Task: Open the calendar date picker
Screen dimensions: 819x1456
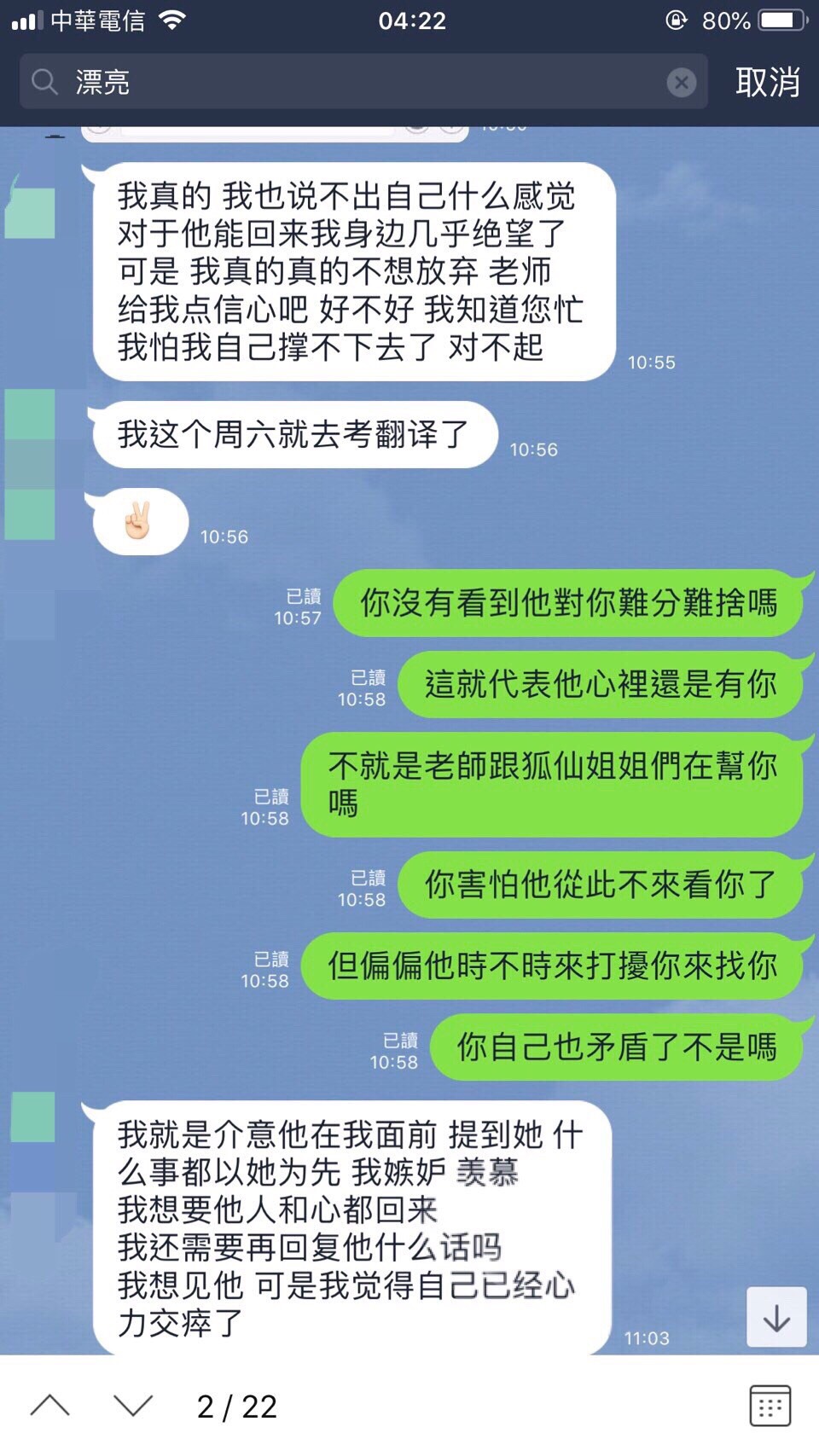Action: [770, 1406]
